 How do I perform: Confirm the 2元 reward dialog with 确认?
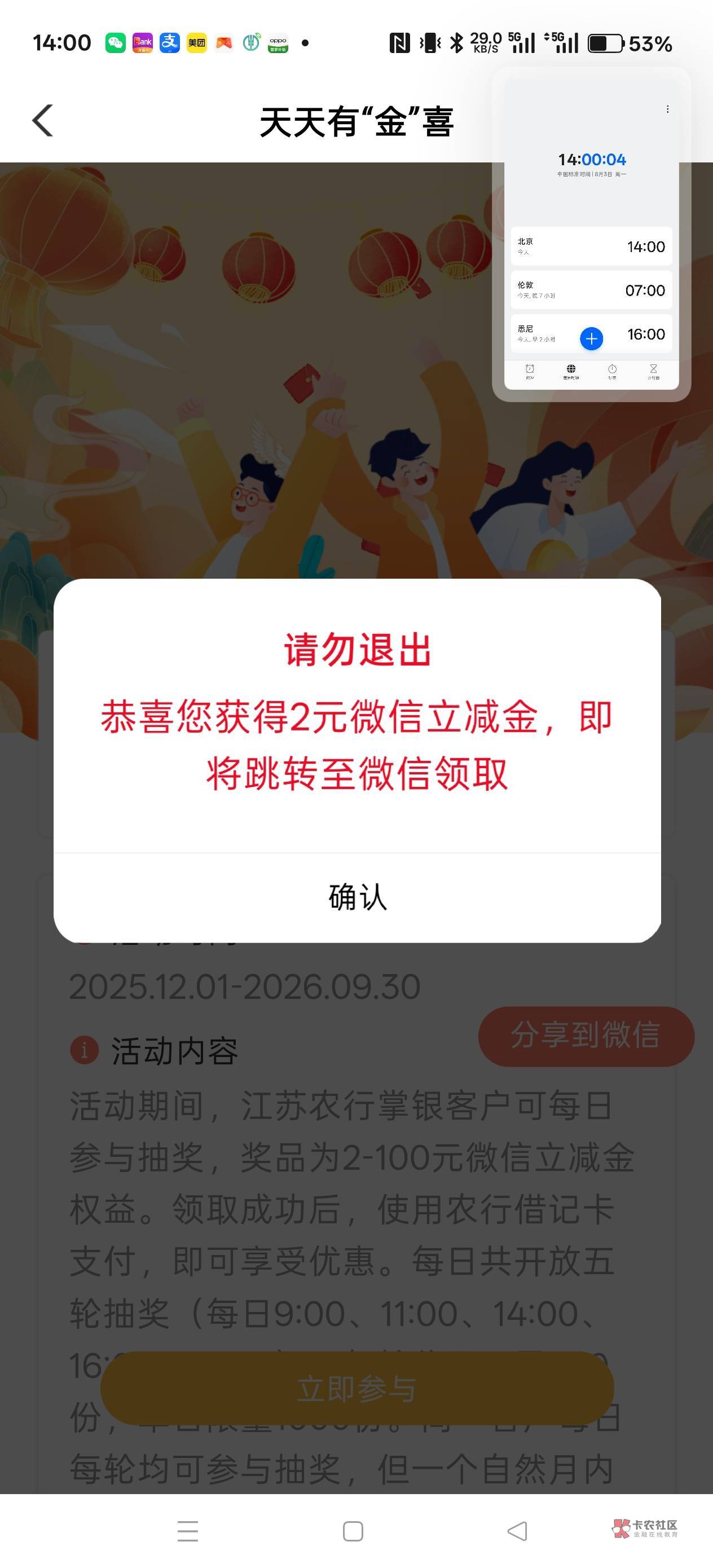[x=357, y=897]
